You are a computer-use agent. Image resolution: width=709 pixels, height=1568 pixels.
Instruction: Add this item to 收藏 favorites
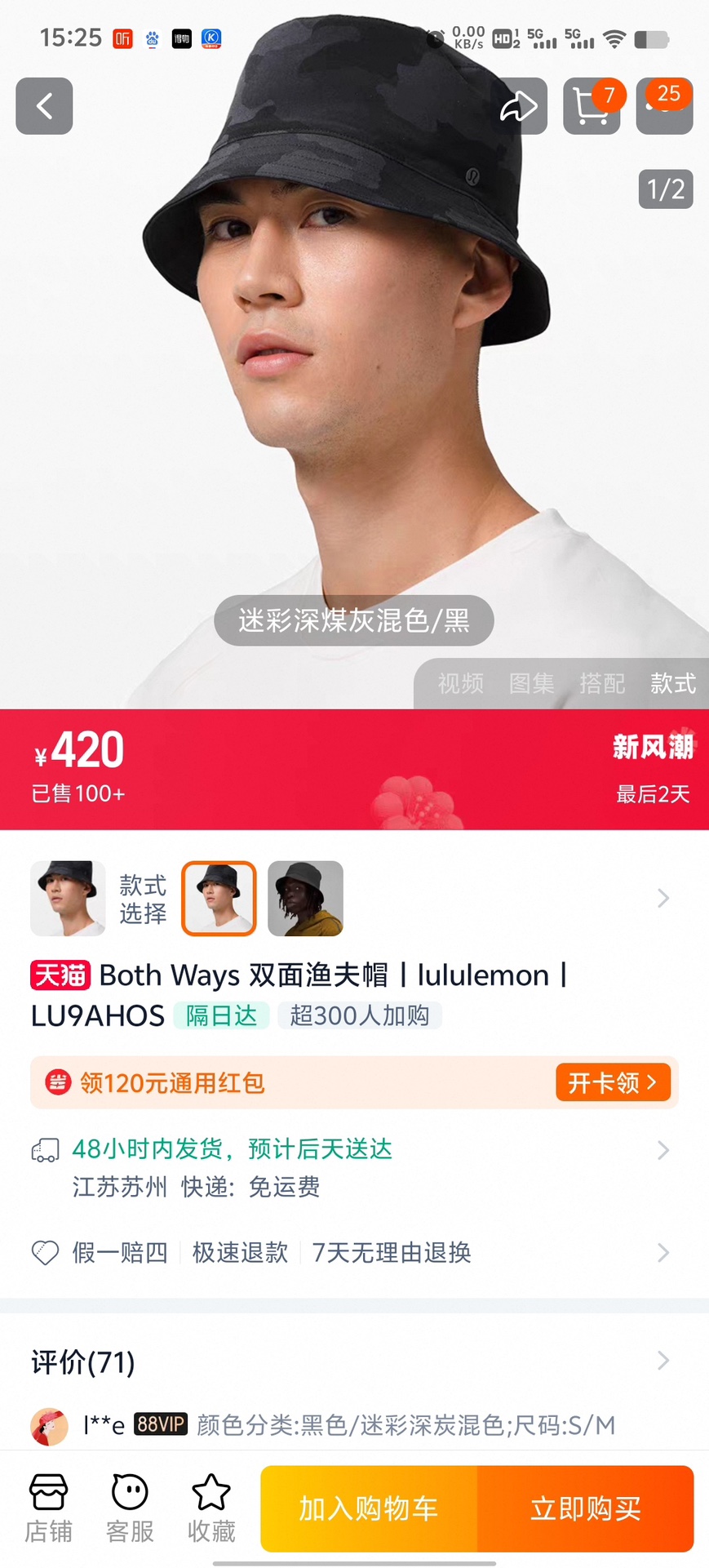click(211, 1508)
